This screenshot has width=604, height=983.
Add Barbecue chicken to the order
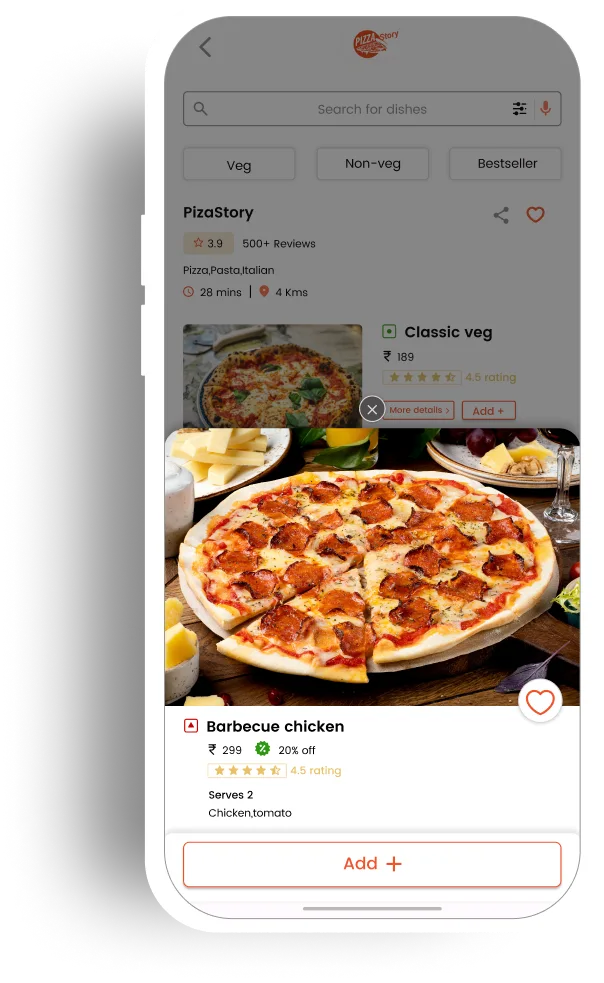(372, 864)
